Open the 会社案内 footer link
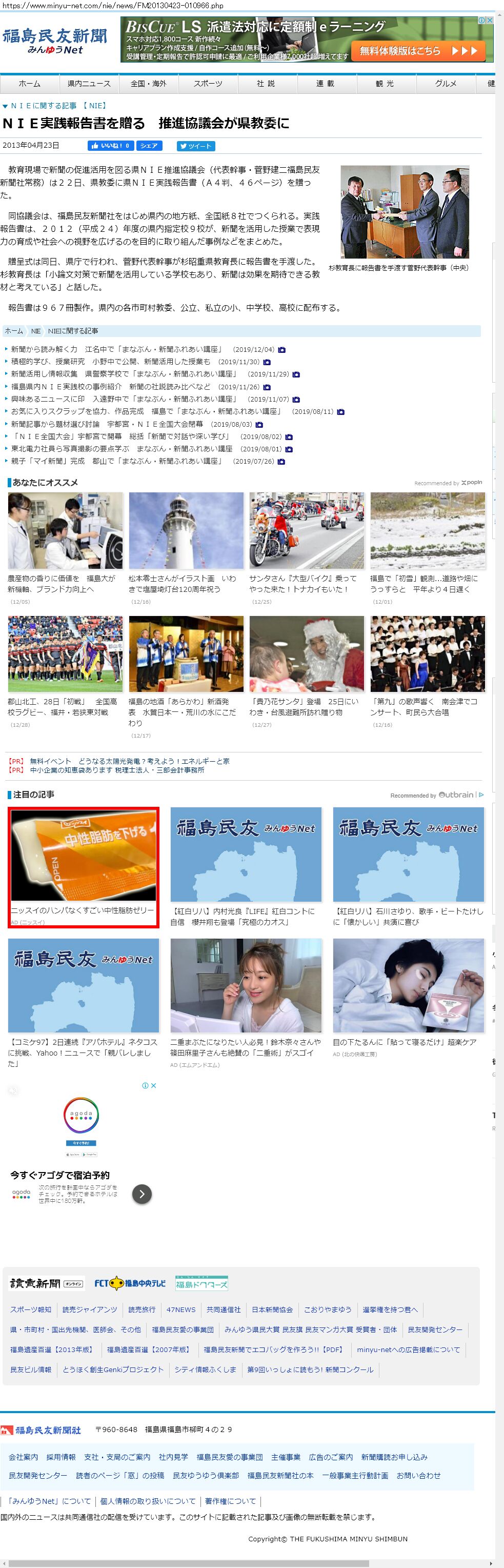 [x=23, y=1457]
